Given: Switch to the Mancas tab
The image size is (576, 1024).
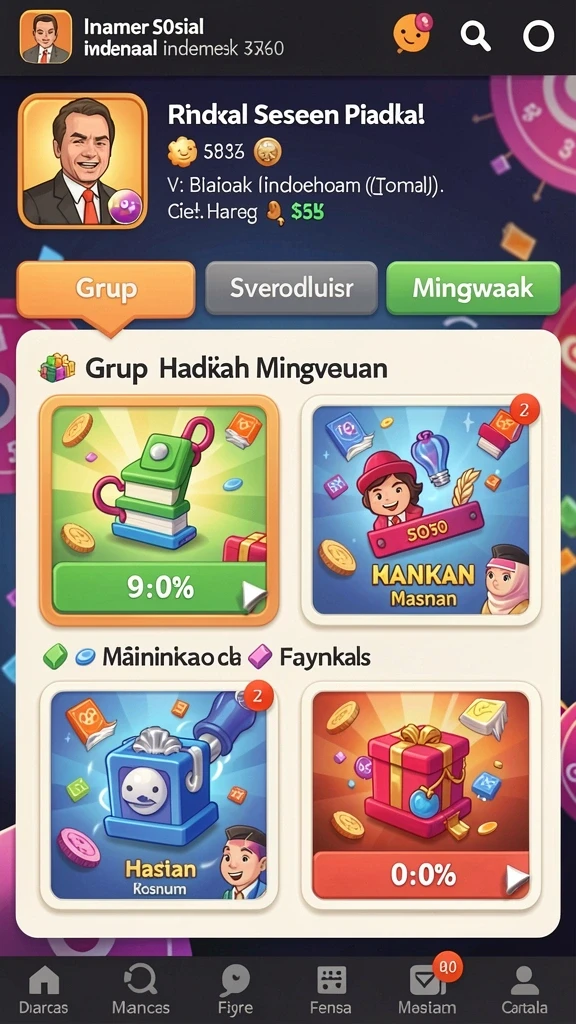Looking at the screenshot, I should point(140,990).
